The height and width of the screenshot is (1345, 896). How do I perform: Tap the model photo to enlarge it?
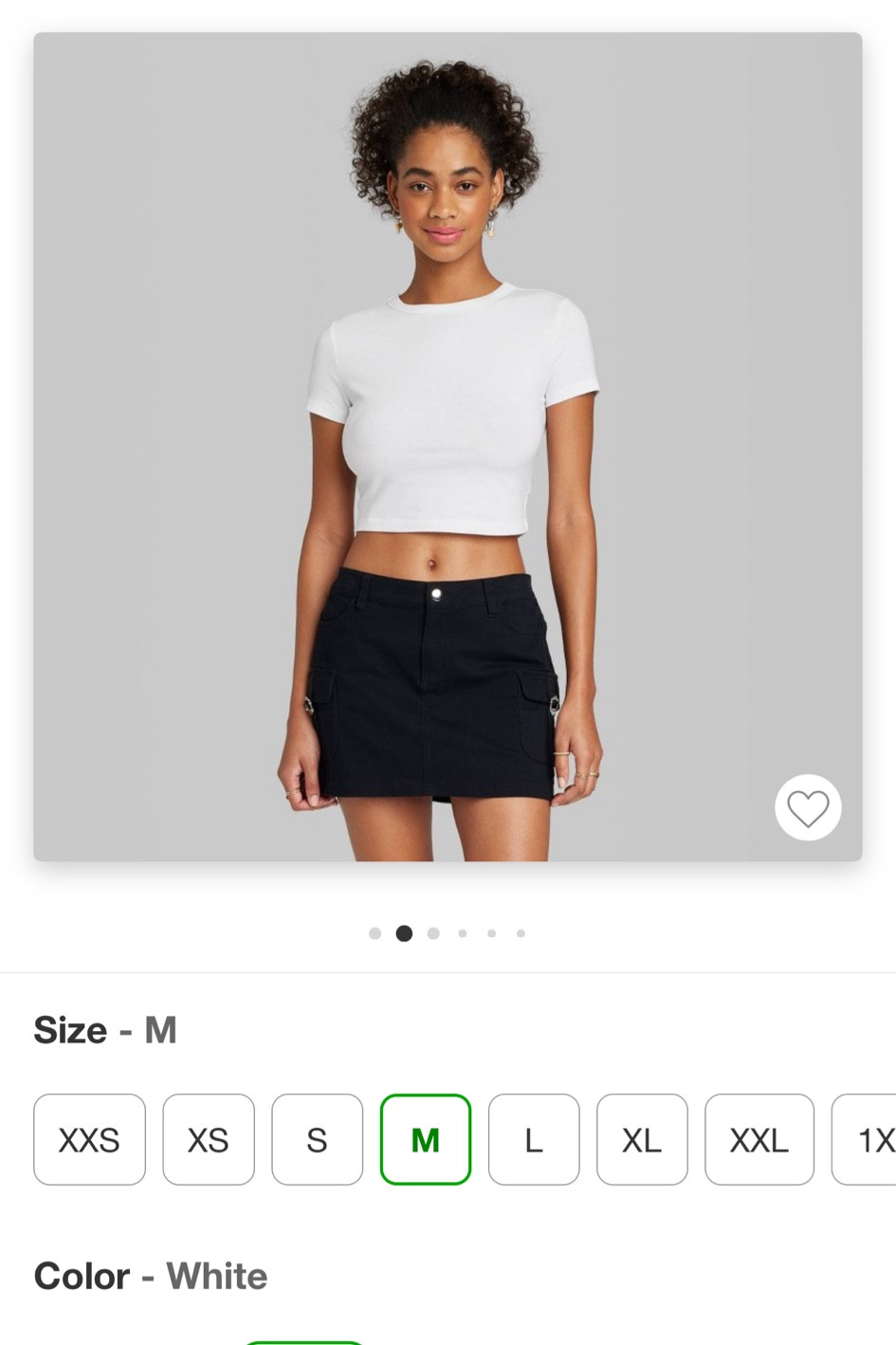(x=448, y=446)
